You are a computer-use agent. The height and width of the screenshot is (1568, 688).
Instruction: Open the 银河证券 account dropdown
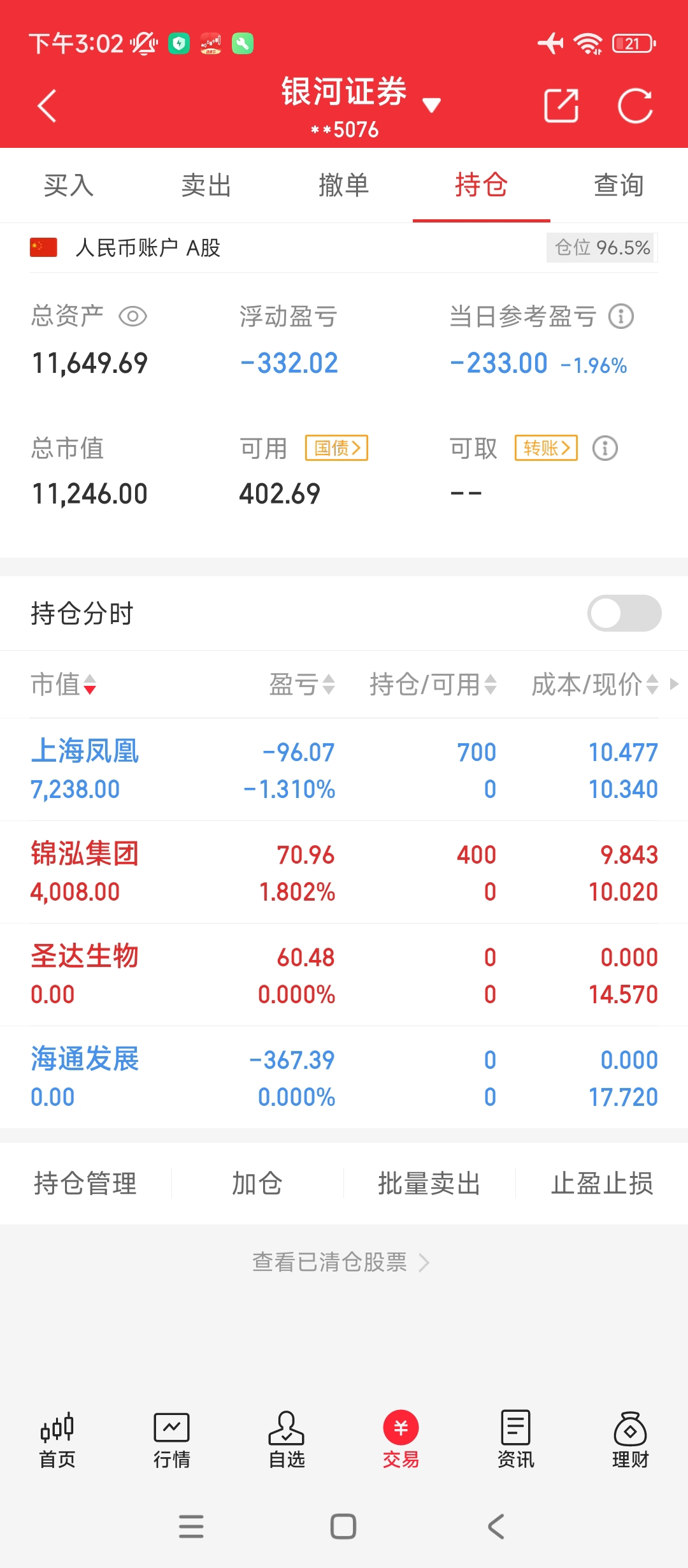coord(431,105)
